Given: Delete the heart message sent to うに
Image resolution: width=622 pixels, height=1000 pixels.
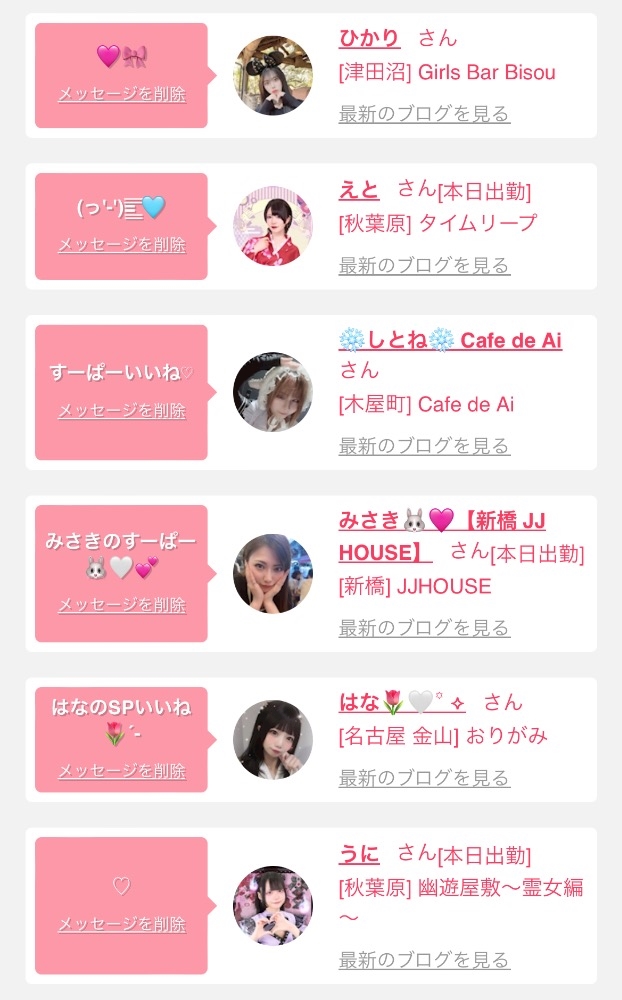Looking at the screenshot, I should coord(122,924).
